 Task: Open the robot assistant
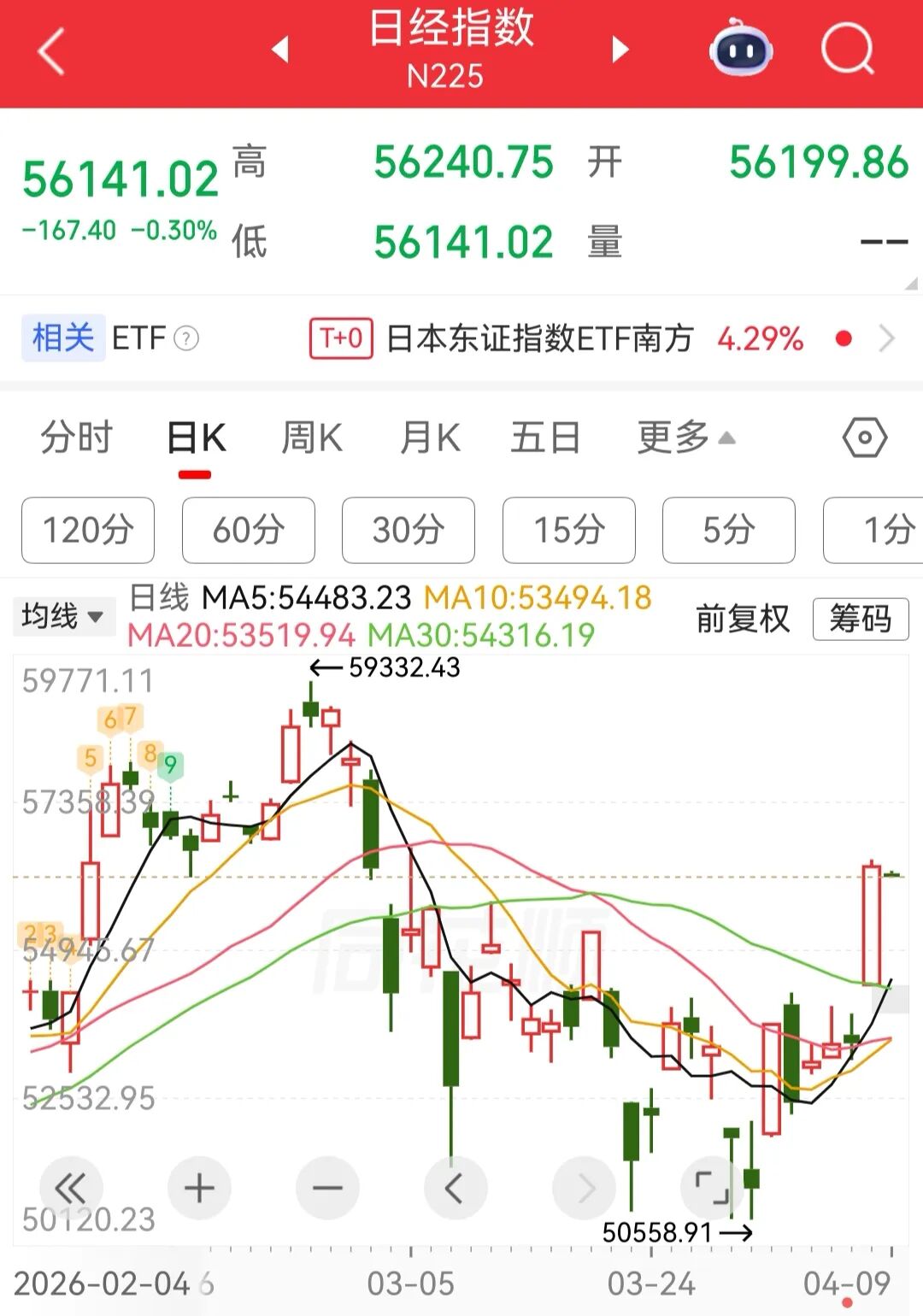coord(741,50)
